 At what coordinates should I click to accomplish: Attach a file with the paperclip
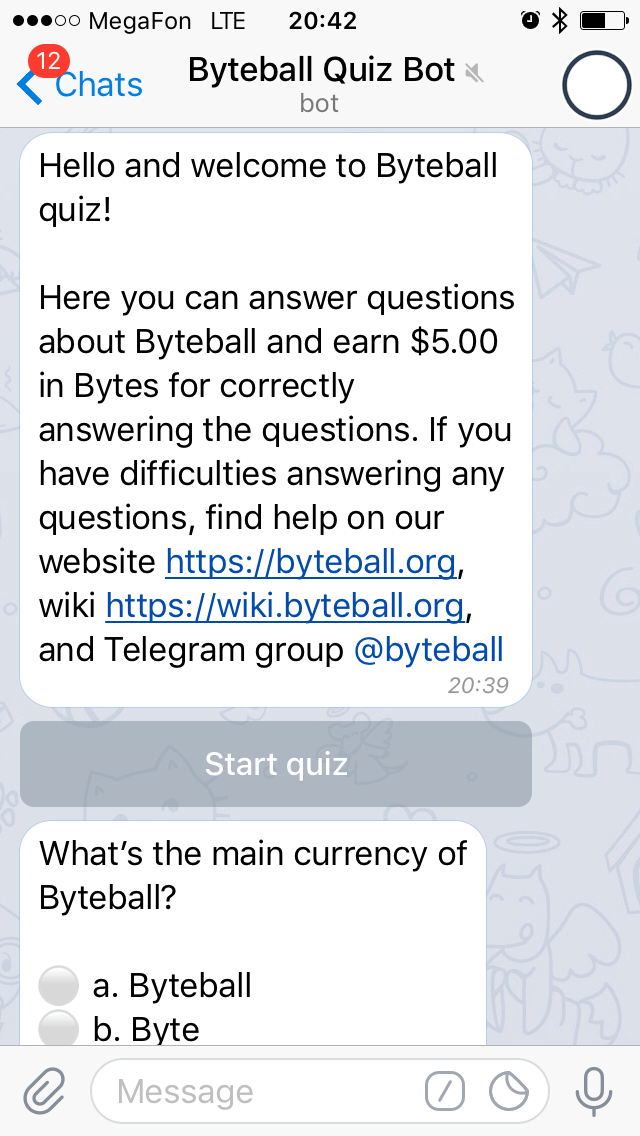44,1091
